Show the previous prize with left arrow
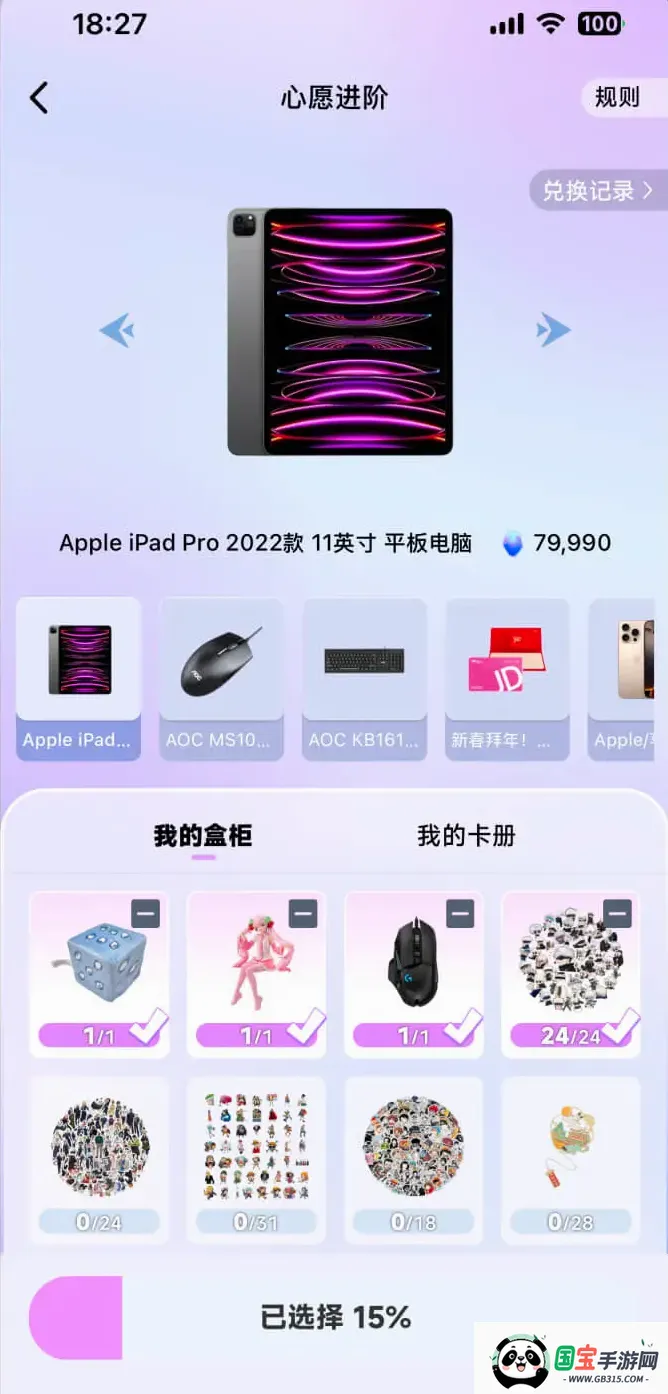 coord(116,330)
